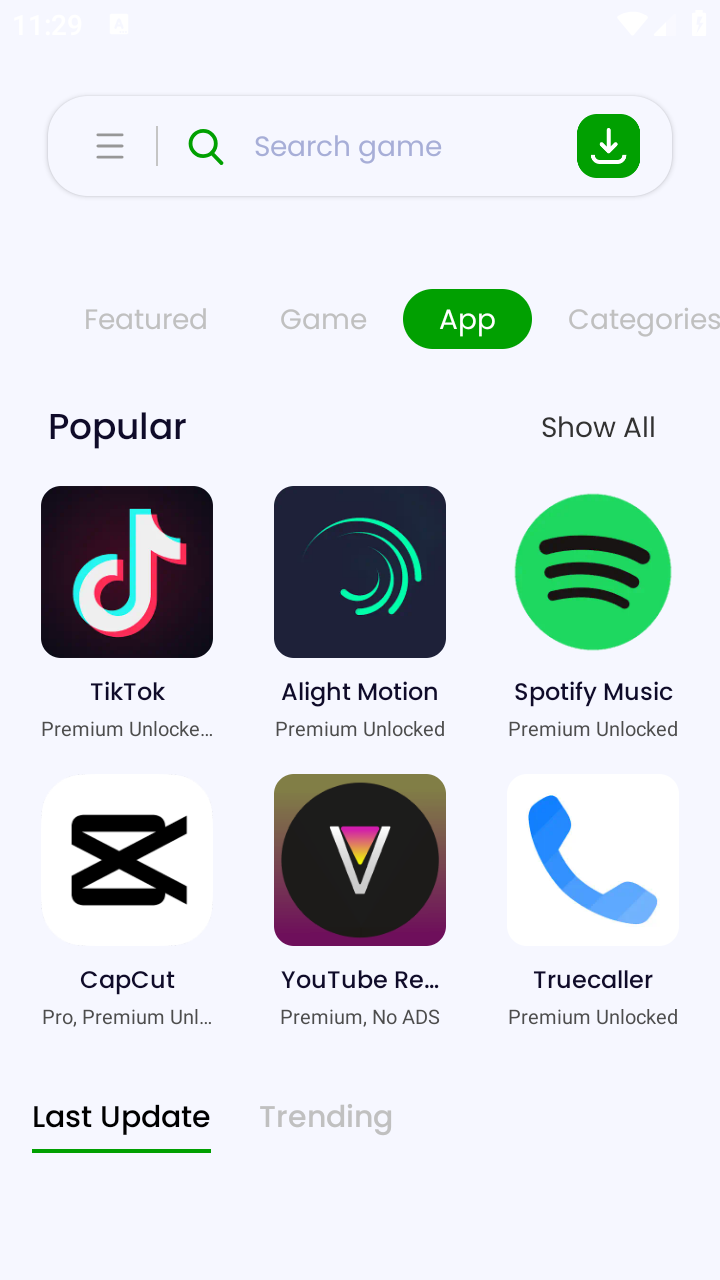The width and height of the screenshot is (720, 1280).
Task: Open the TikTok app tile
Action: [127, 572]
